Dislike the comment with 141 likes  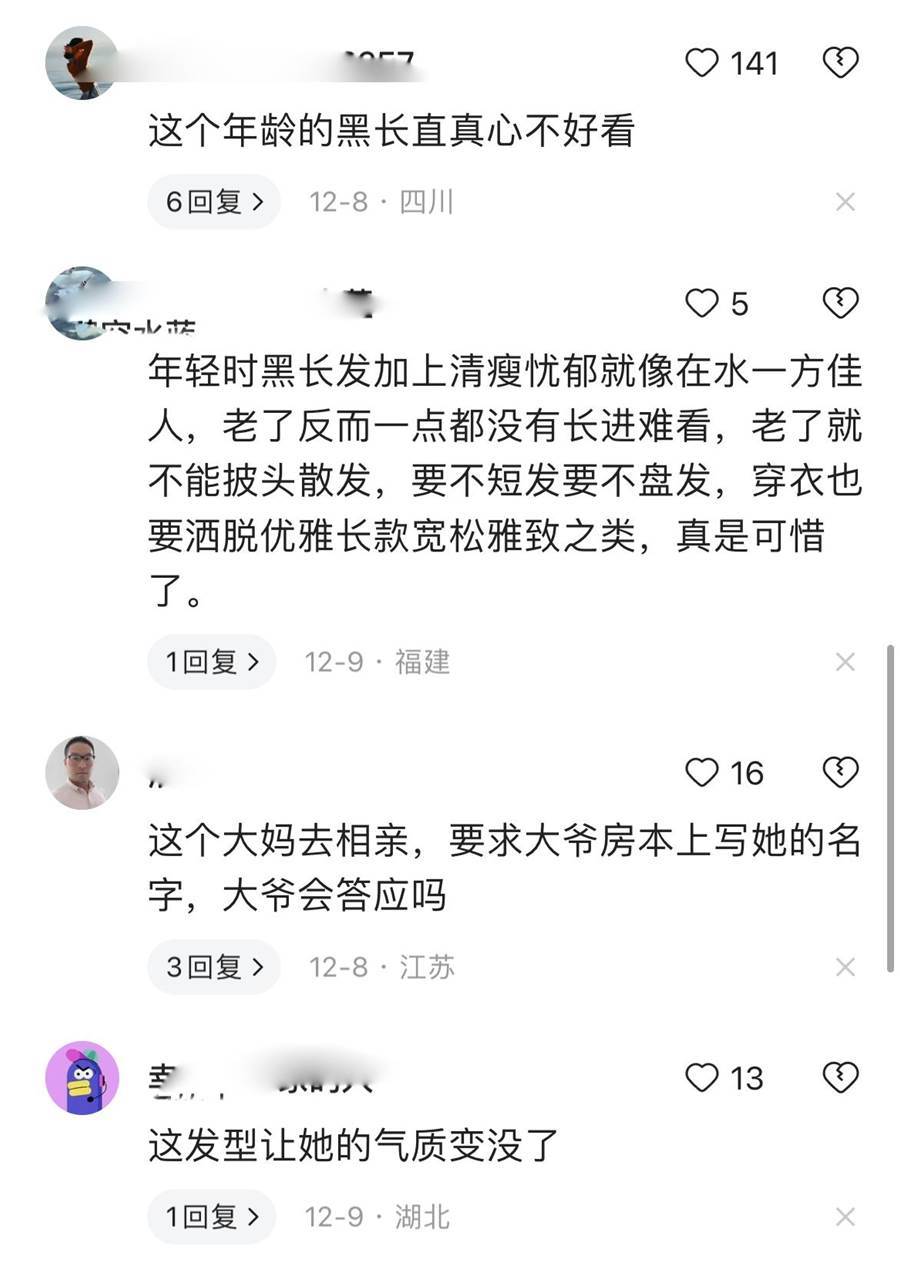click(840, 63)
